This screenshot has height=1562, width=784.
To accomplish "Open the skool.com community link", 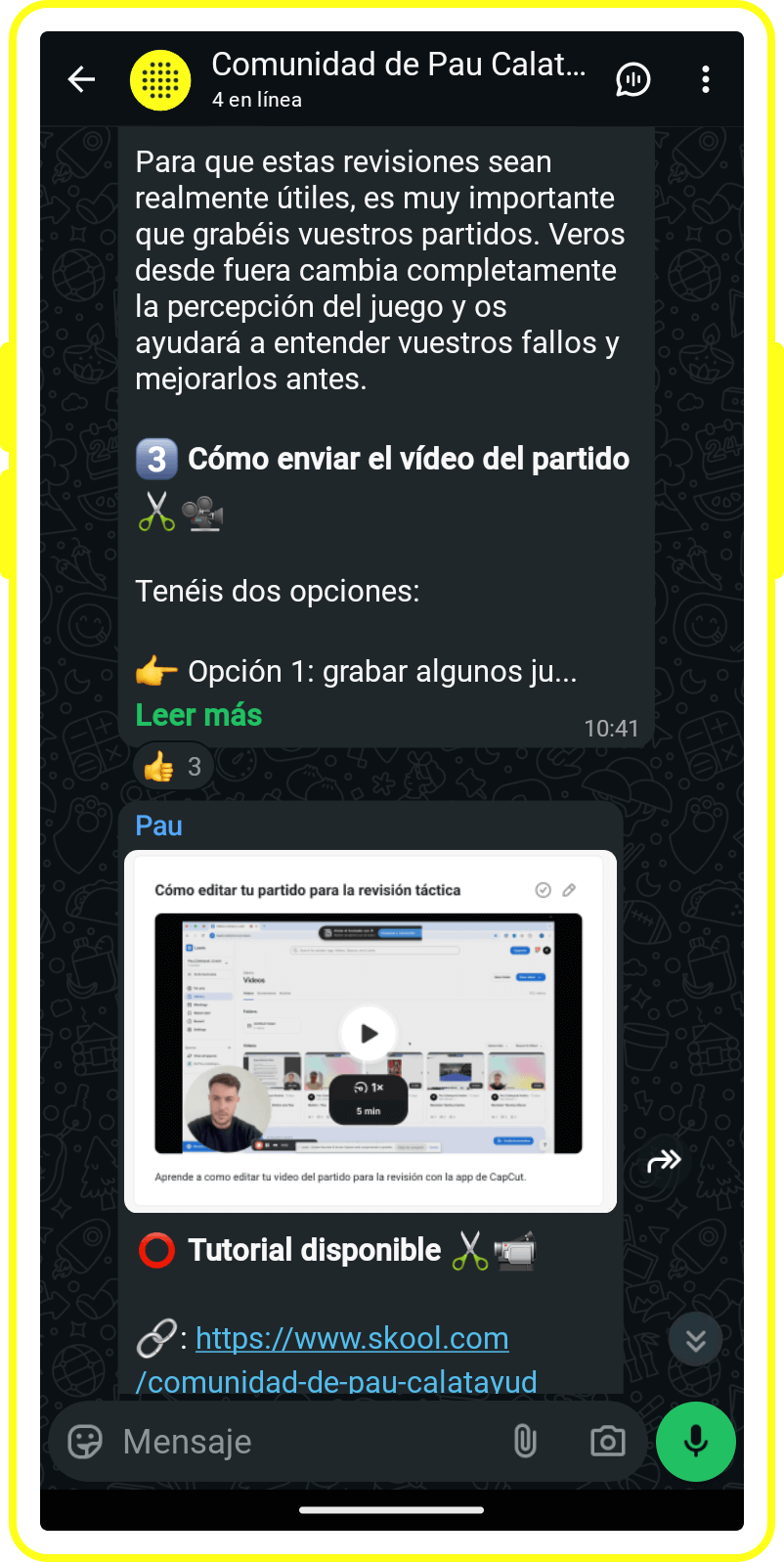I will (x=352, y=1338).
